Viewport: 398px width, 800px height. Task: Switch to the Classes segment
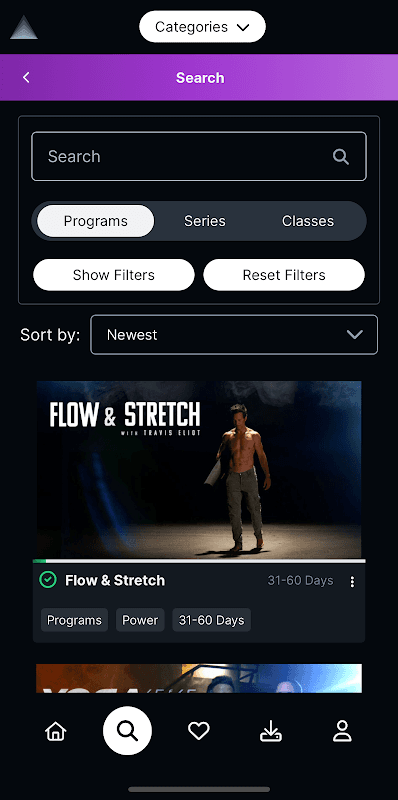point(308,221)
